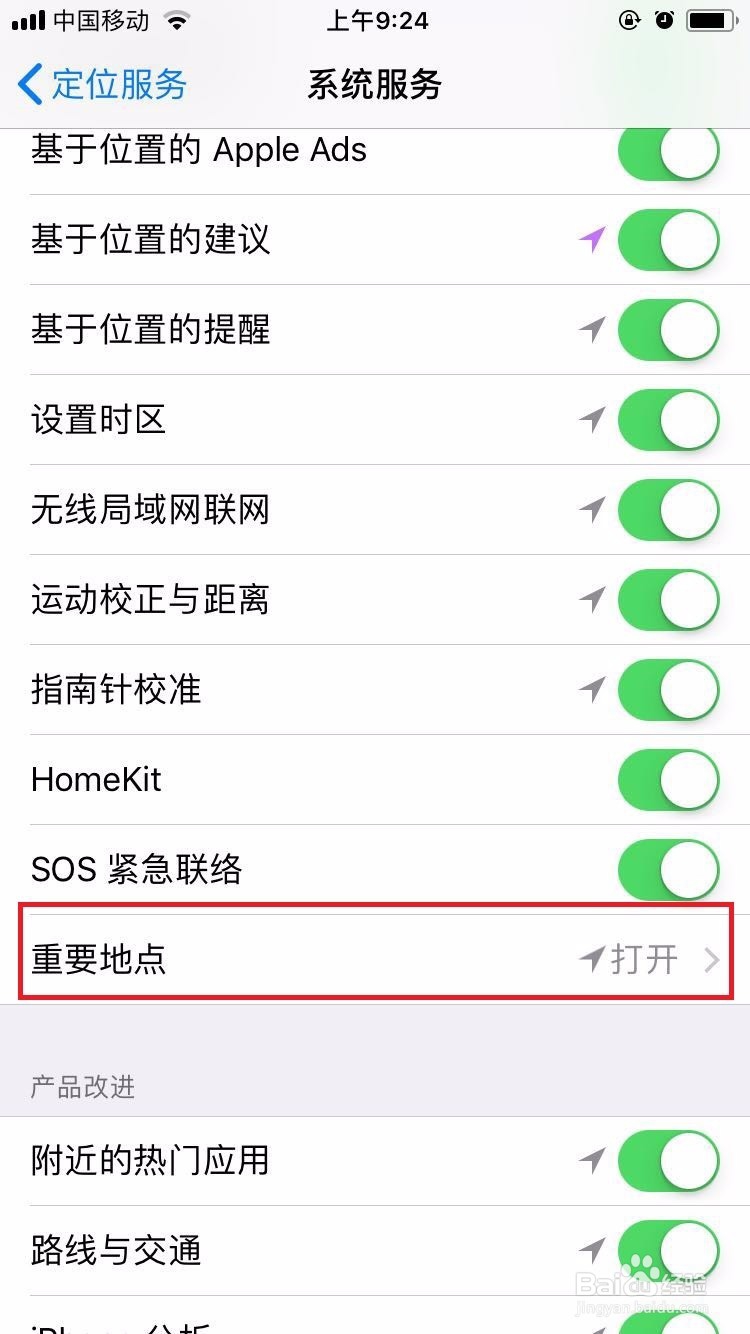Tap the gray location arrow next to 设置时区
The image size is (750, 1334).
click(590, 420)
